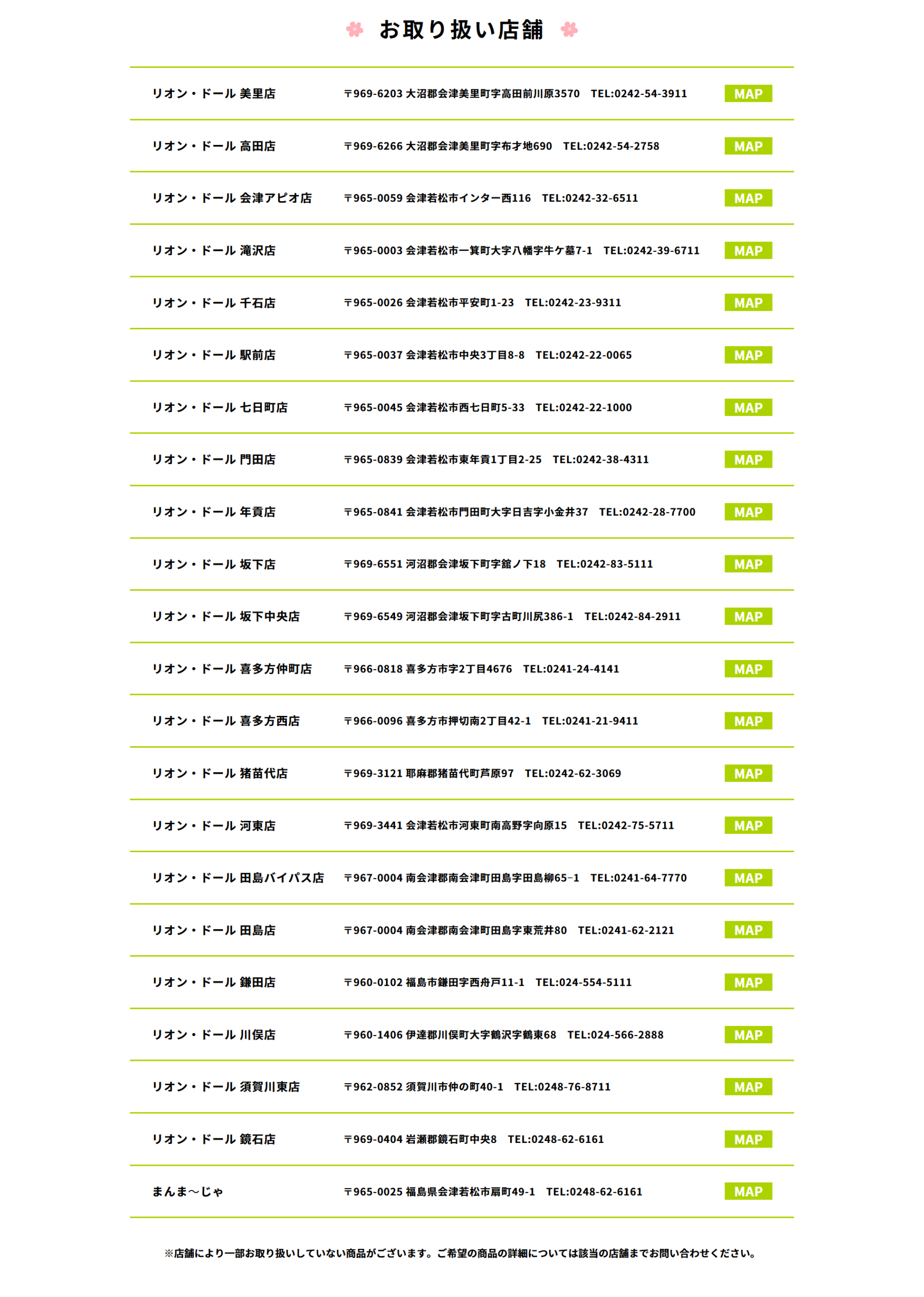
Task: Show MAP for リオン・ドール 河東店
Action: [748, 825]
